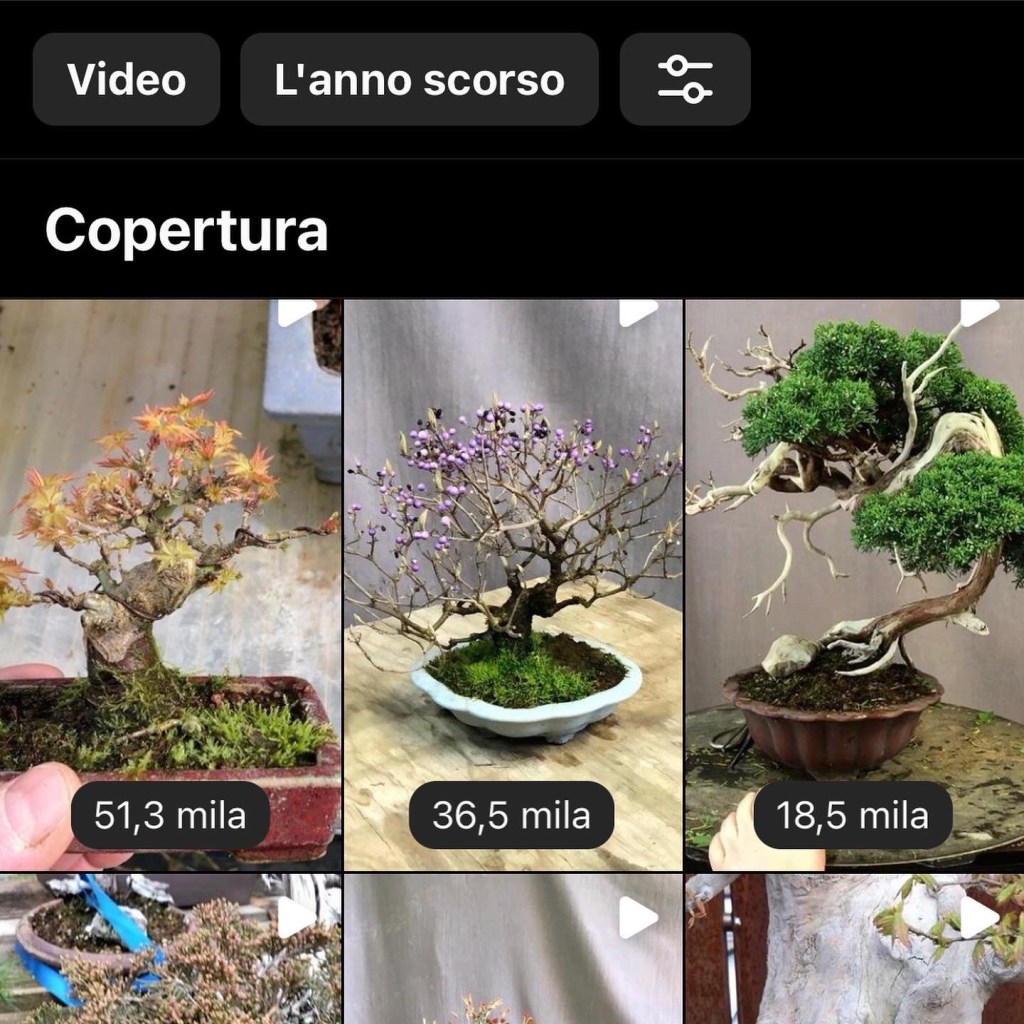Open the pale tree trunk video

click(x=854, y=950)
